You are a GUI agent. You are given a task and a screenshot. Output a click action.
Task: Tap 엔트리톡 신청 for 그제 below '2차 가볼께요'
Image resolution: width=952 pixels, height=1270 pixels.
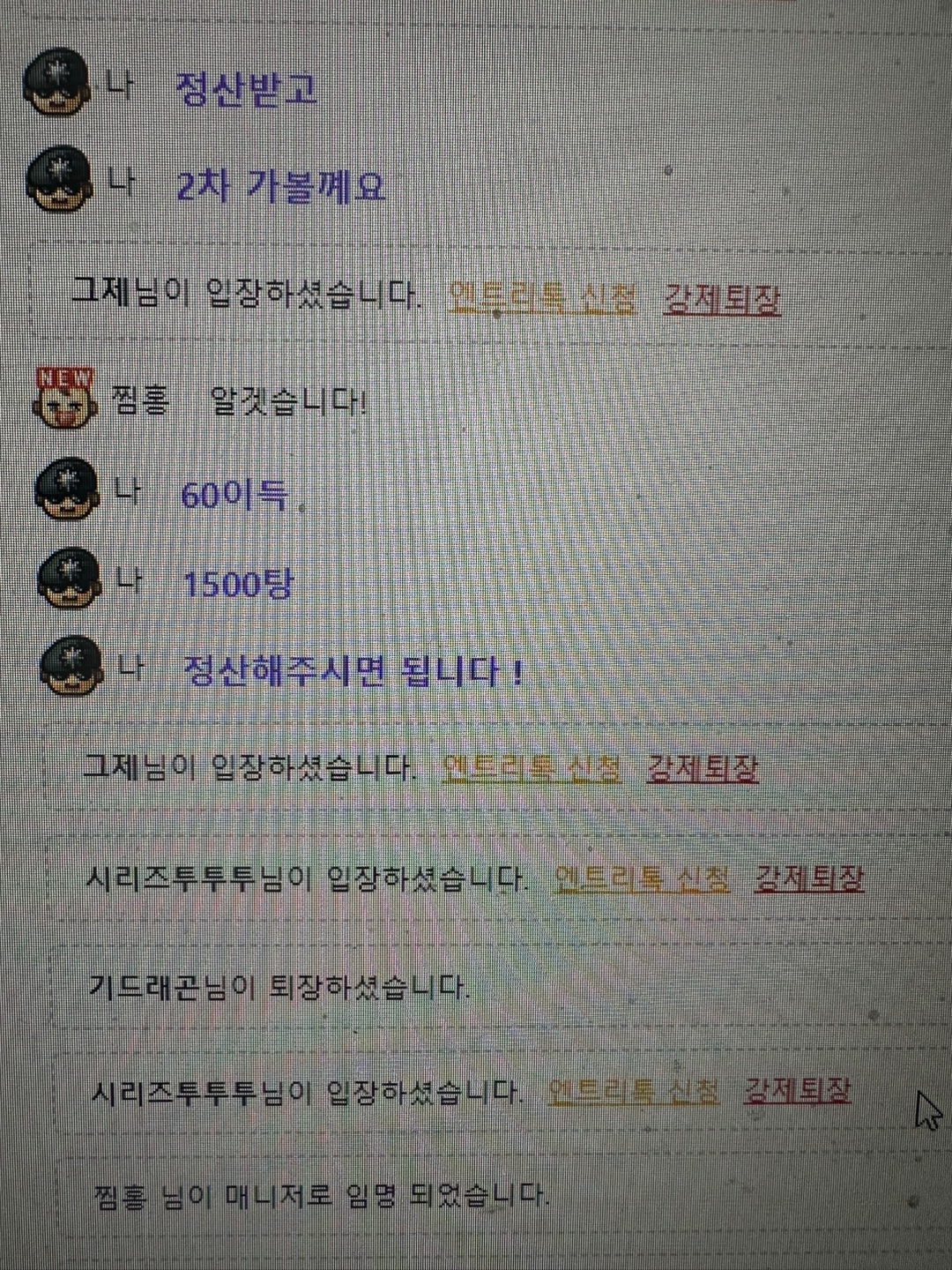541,298
